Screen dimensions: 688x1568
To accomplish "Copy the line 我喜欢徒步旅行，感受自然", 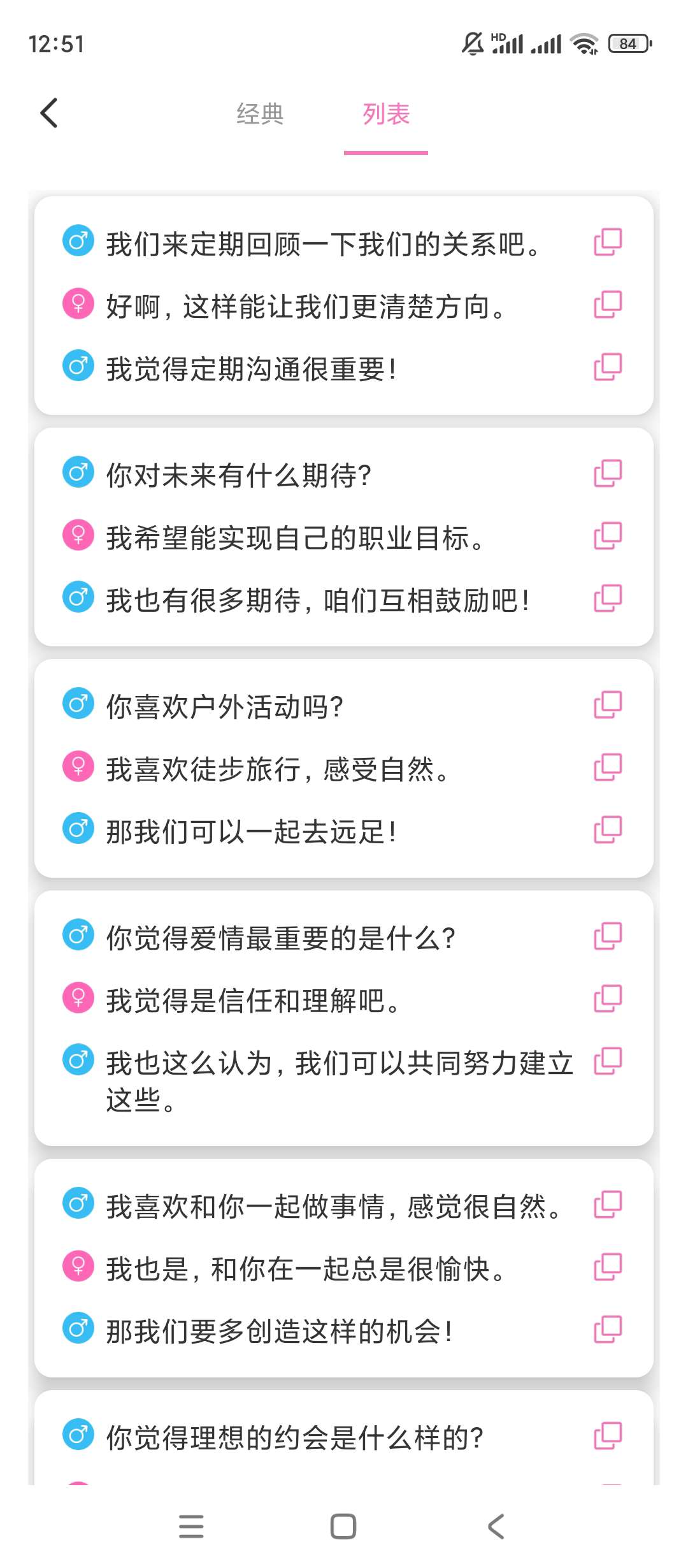I will [x=608, y=767].
